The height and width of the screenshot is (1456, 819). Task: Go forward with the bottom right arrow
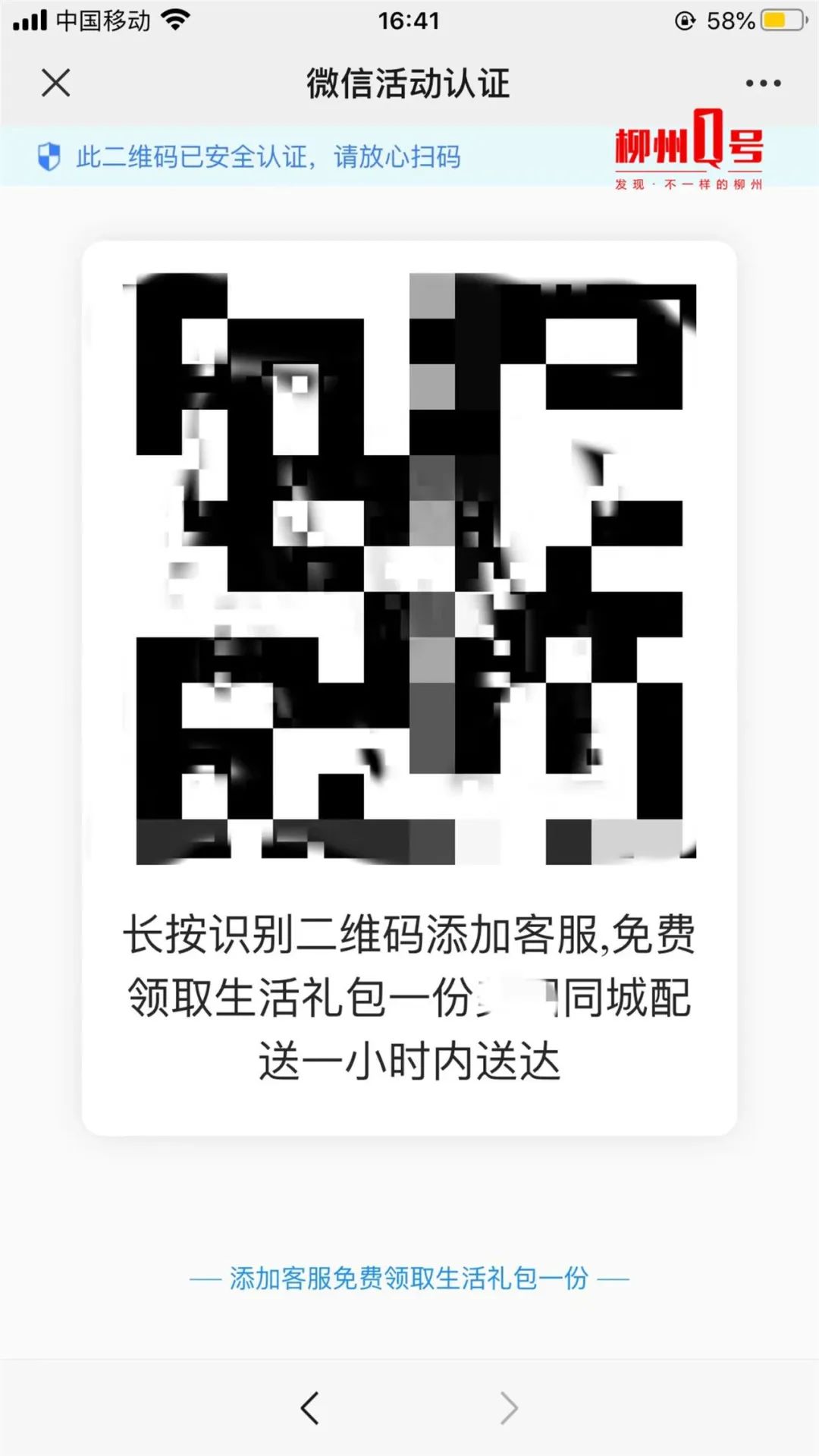pyautogui.click(x=510, y=1408)
